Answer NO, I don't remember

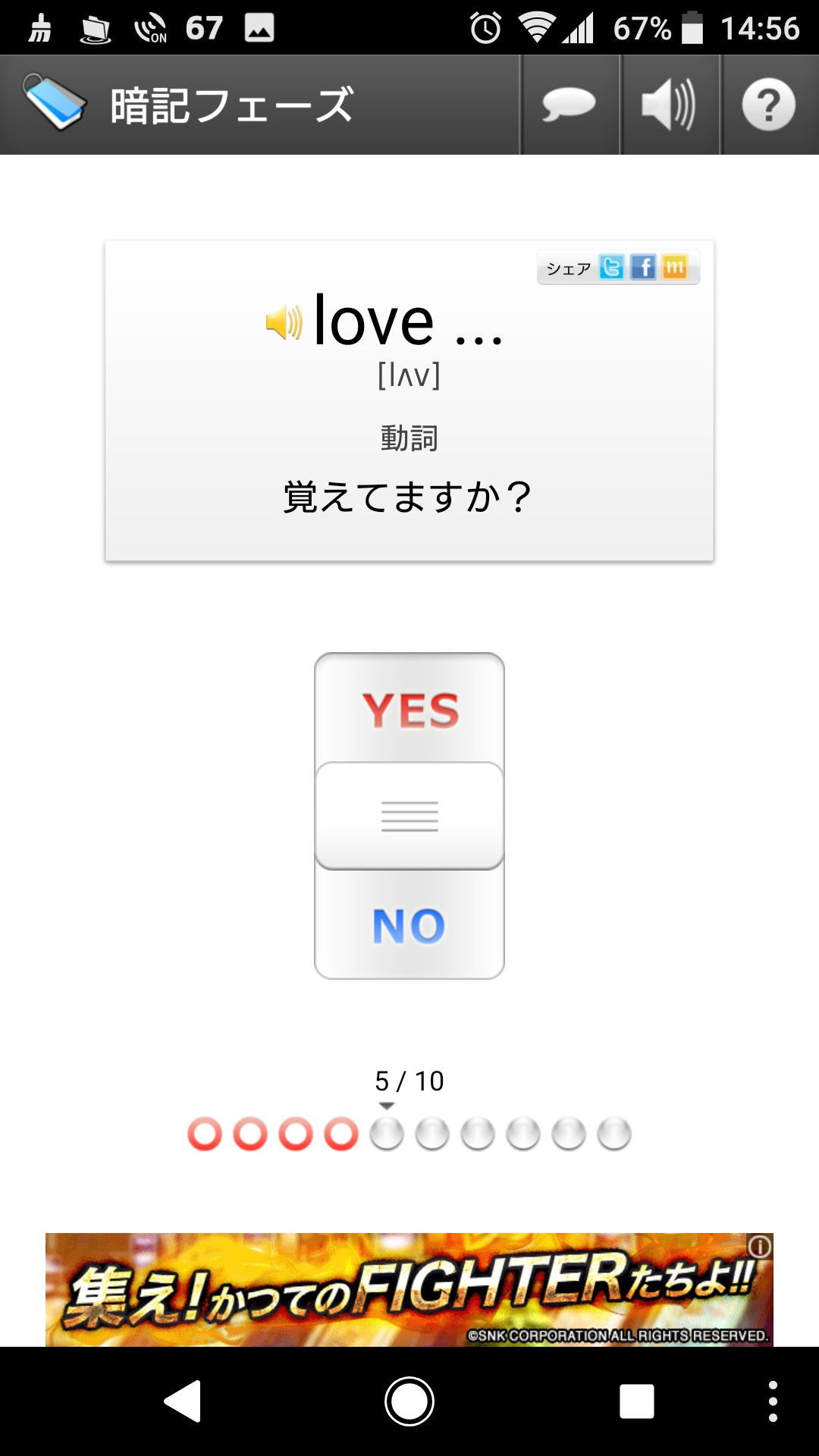pyautogui.click(x=409, y=925)
